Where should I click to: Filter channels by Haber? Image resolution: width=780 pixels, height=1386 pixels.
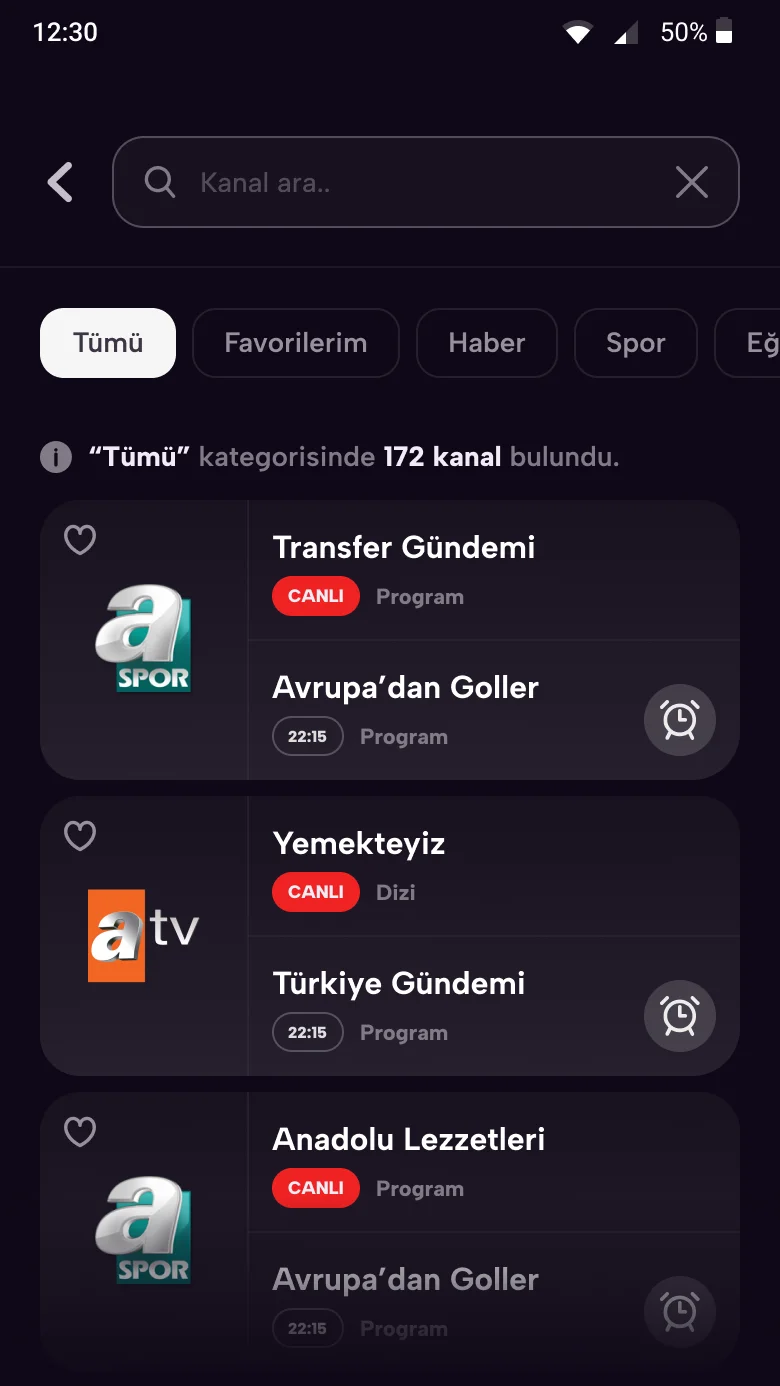[x=487, y=343]
